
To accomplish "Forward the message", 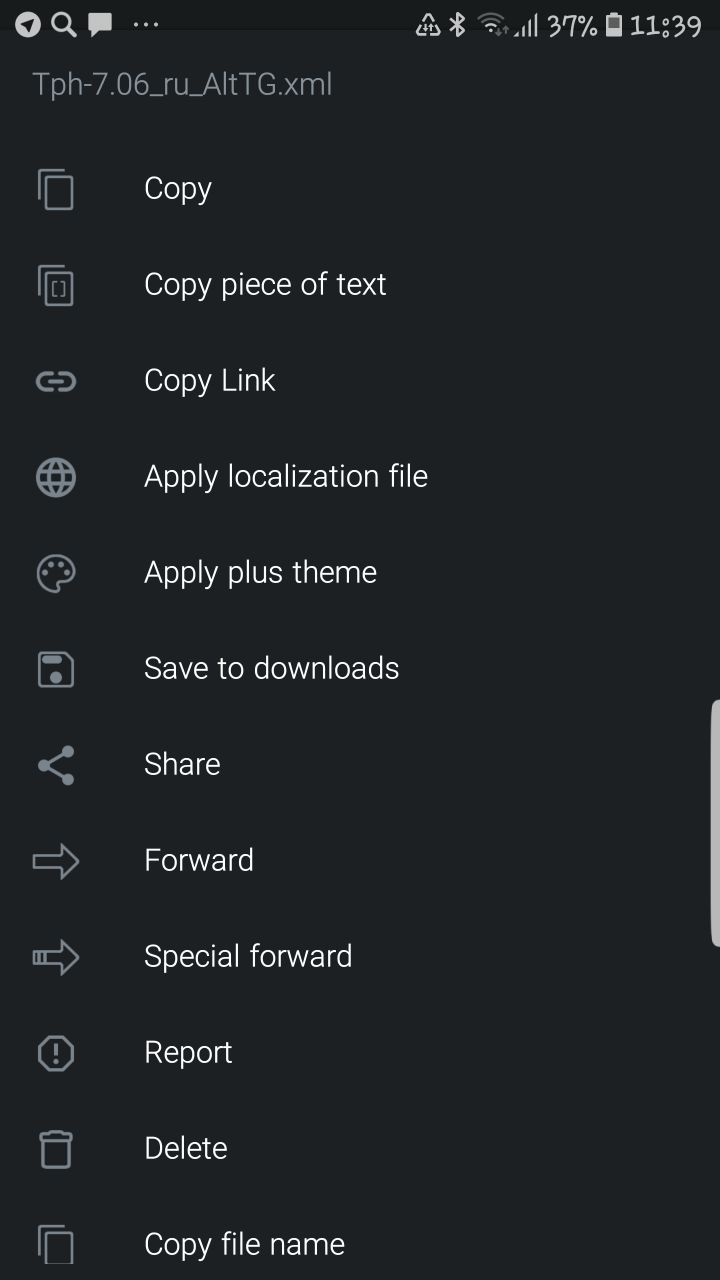I will pyautogui.click(x=360, y=860).
